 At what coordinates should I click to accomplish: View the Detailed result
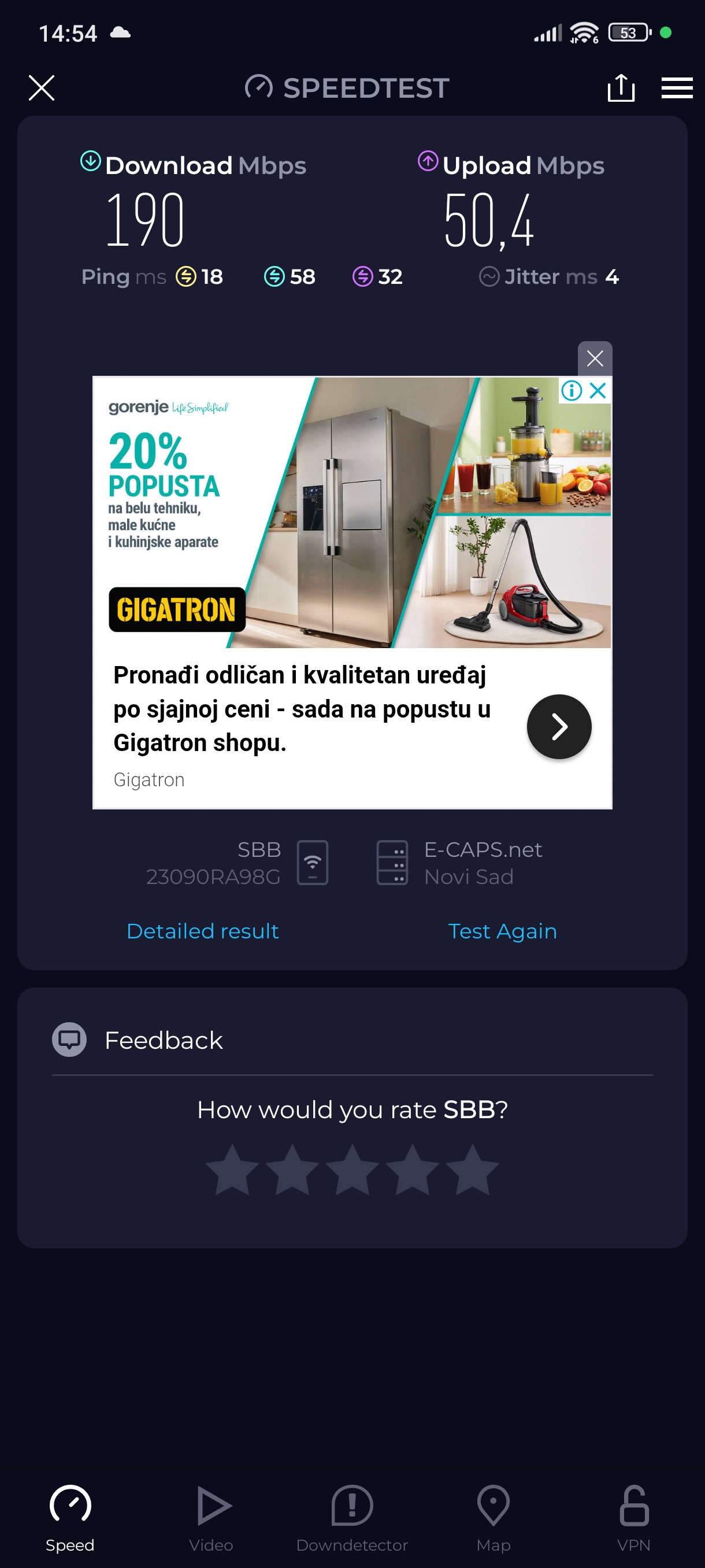203,931
